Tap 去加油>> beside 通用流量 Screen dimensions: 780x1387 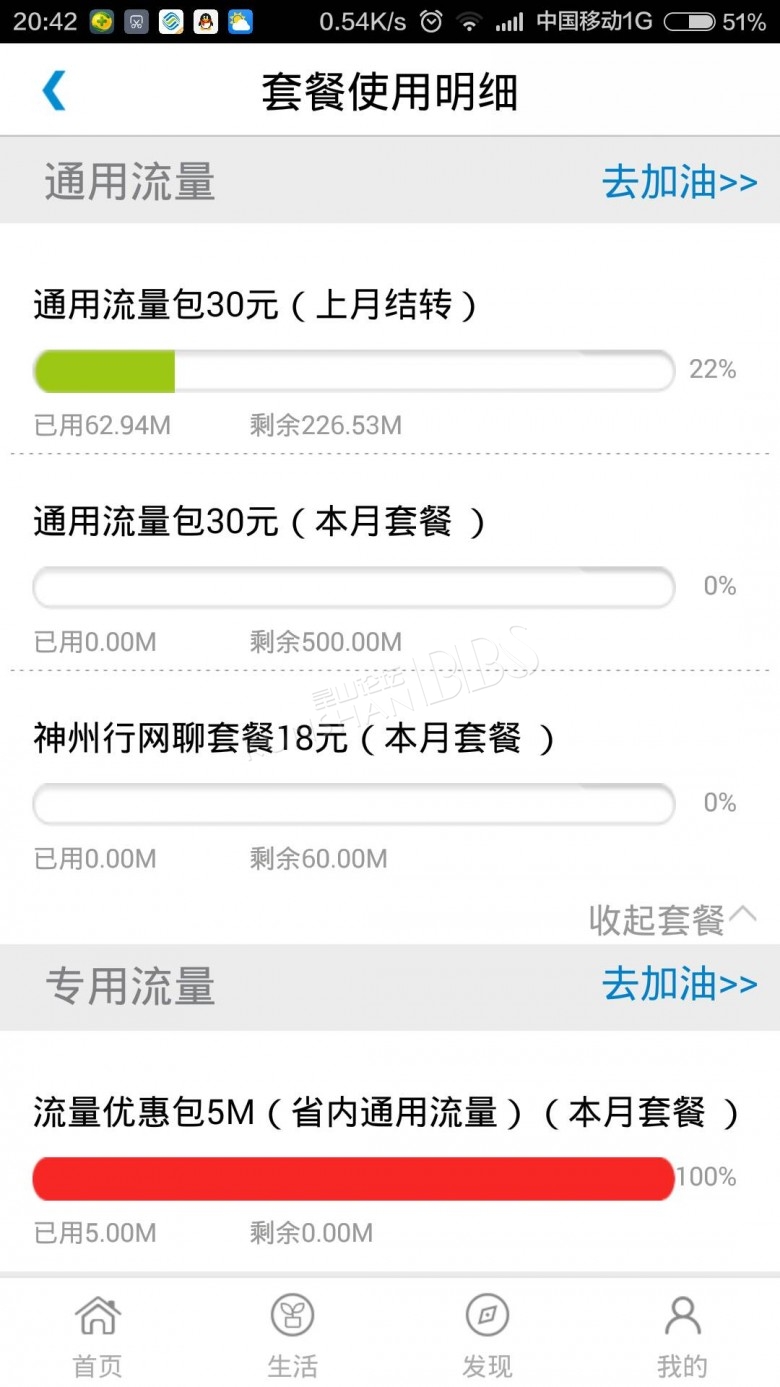679,183
